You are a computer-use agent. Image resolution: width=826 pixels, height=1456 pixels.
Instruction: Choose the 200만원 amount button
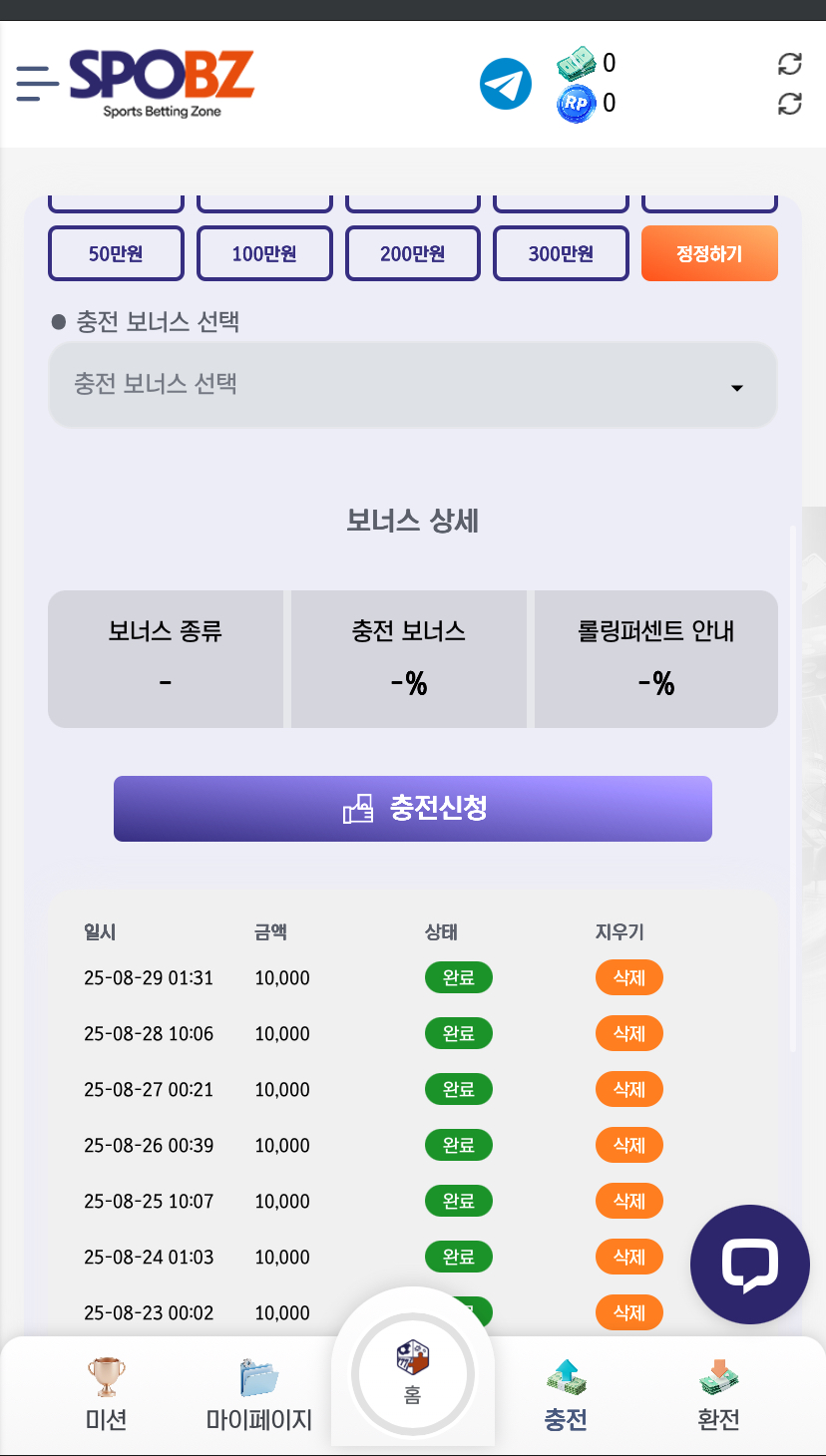pyautogui.click(x=412, y=253)
